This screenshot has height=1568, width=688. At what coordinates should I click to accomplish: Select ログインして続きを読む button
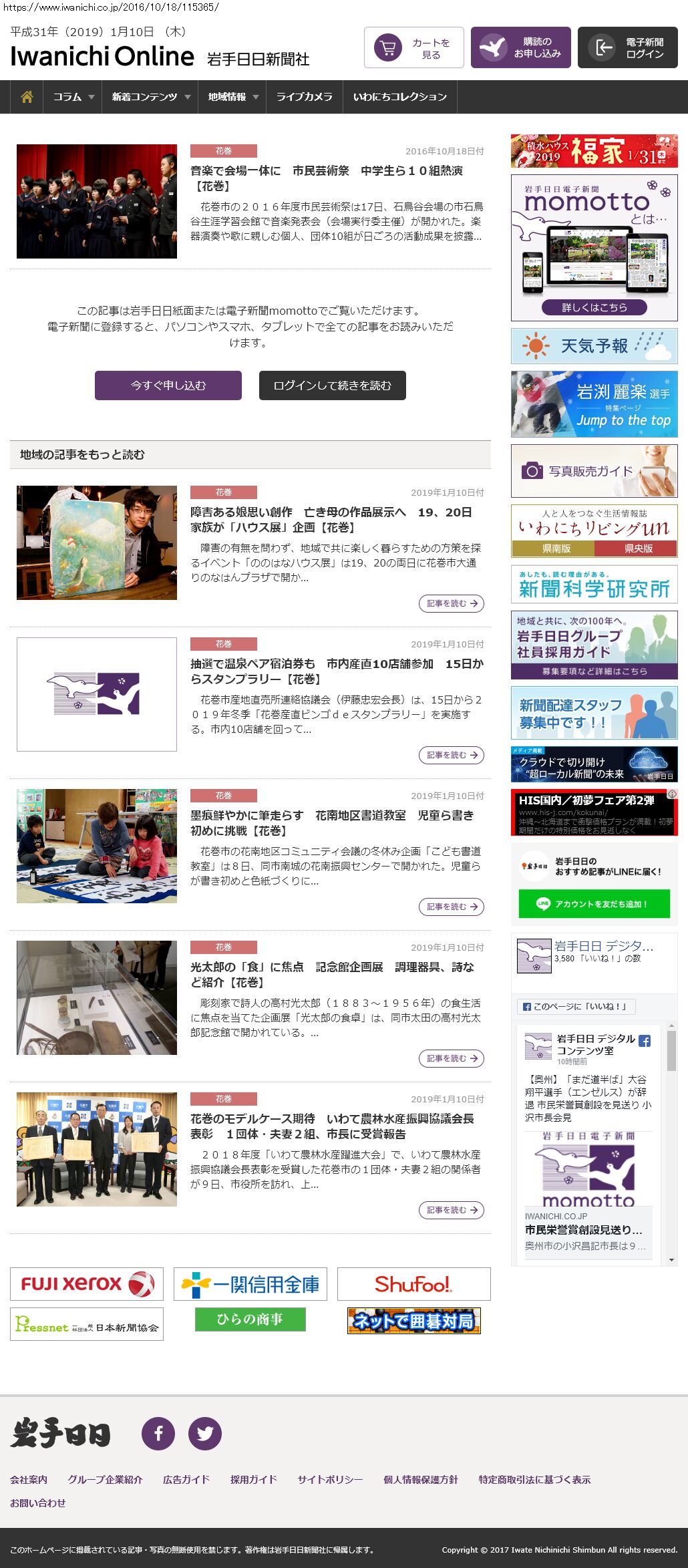tap(332, 385)
